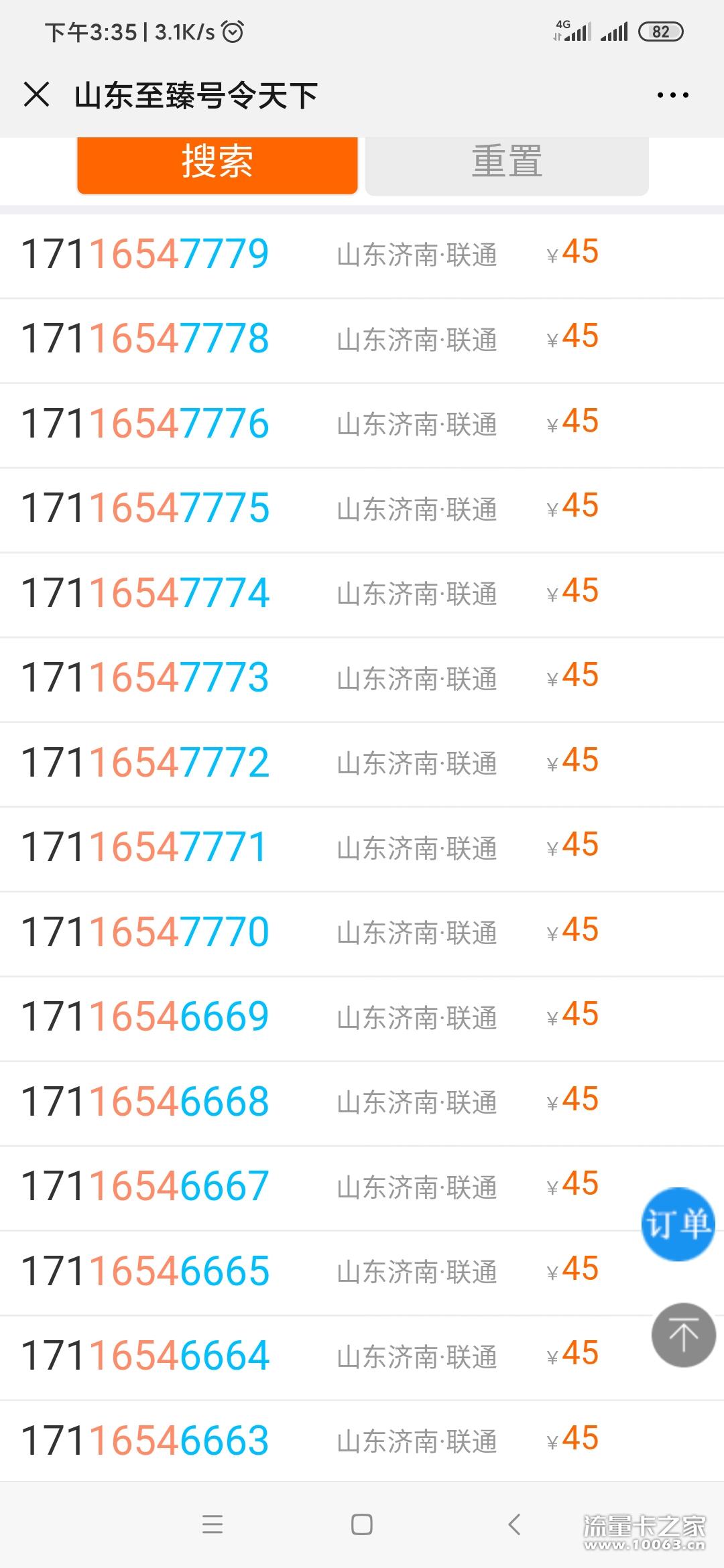This screenshot has height=1568, width=724.
Task: Select number 17116547778
Action: pyautogui.click(x=362, y=340)
